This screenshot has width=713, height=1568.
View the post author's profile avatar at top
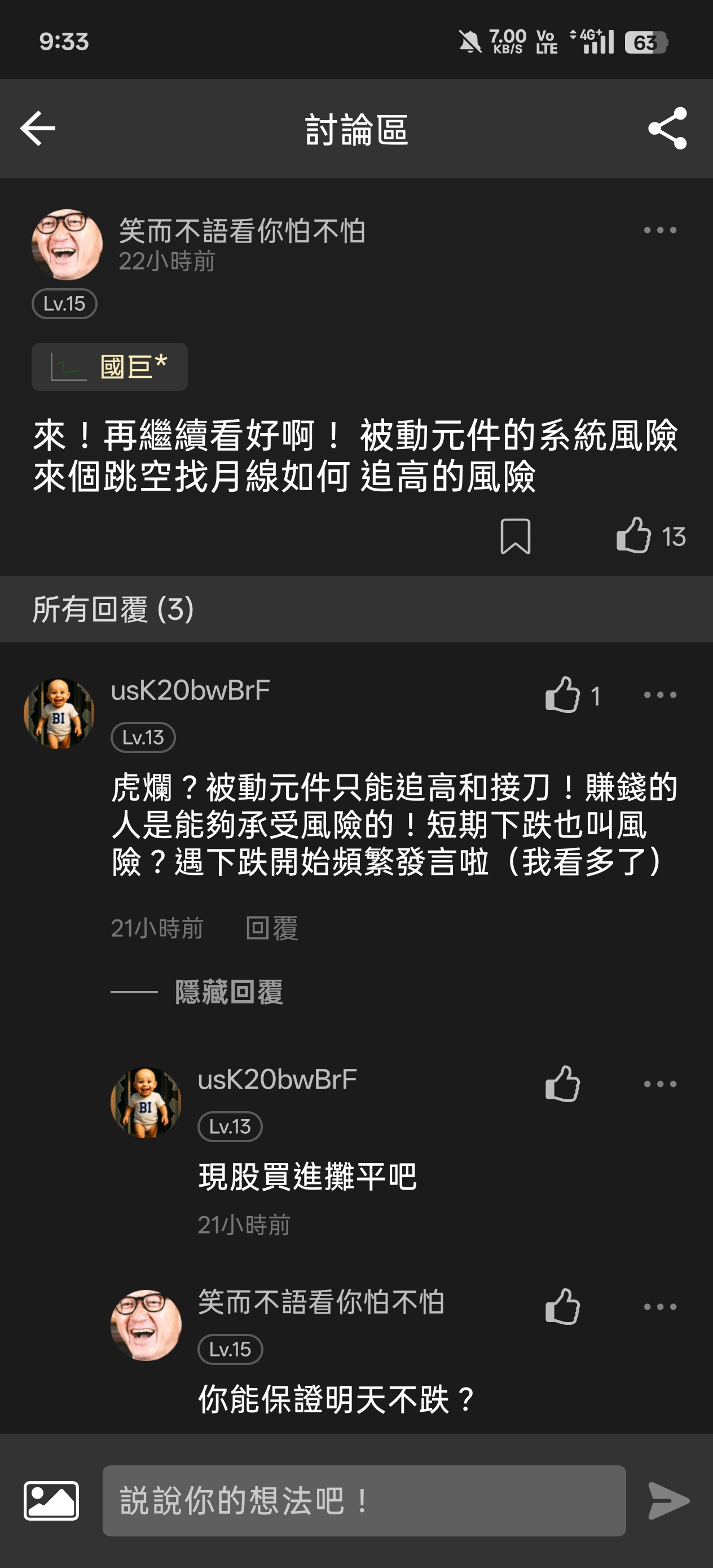[67, 245]
